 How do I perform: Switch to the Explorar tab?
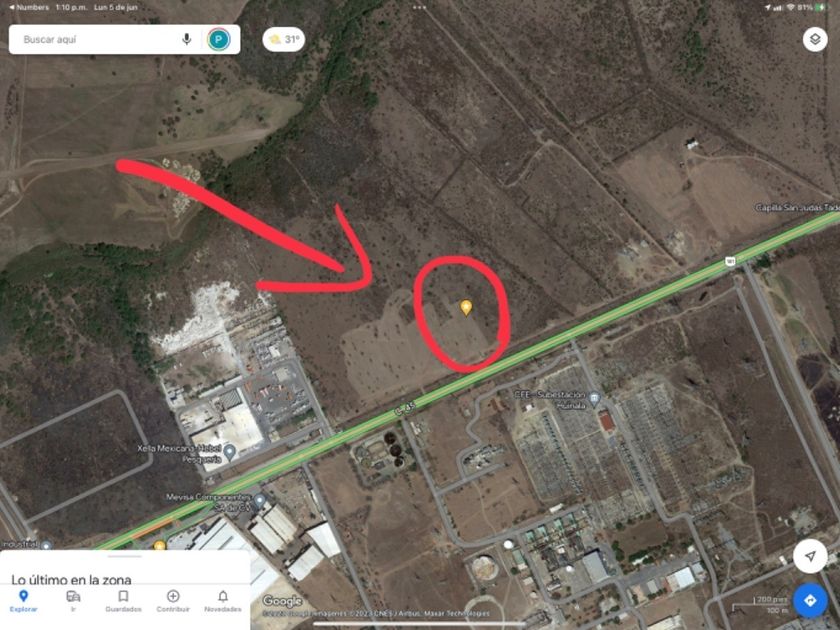click(24, 600)
